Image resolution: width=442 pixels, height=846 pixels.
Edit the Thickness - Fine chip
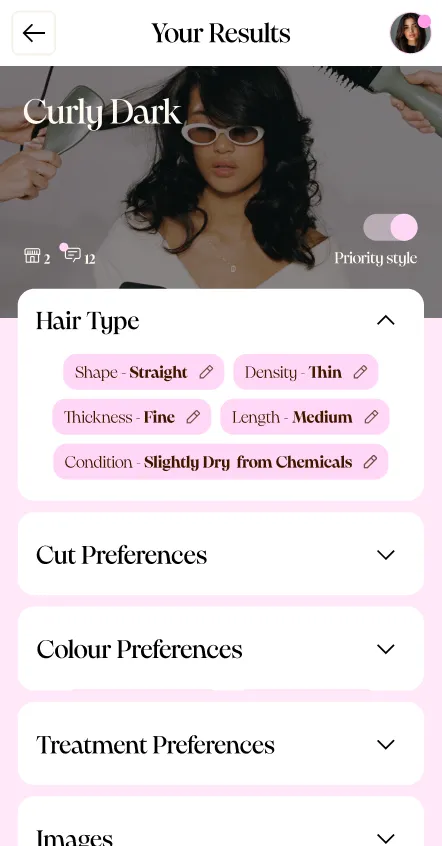point(193,417)
